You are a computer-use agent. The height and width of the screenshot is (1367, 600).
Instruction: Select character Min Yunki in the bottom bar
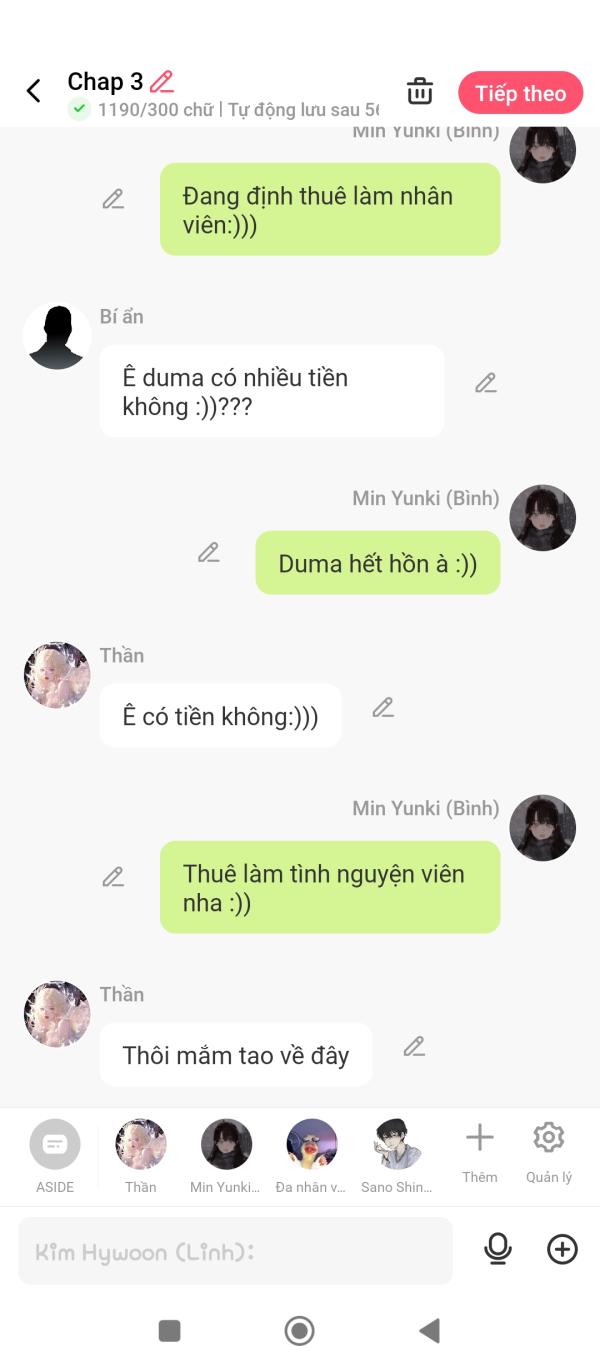(226, 1156)
